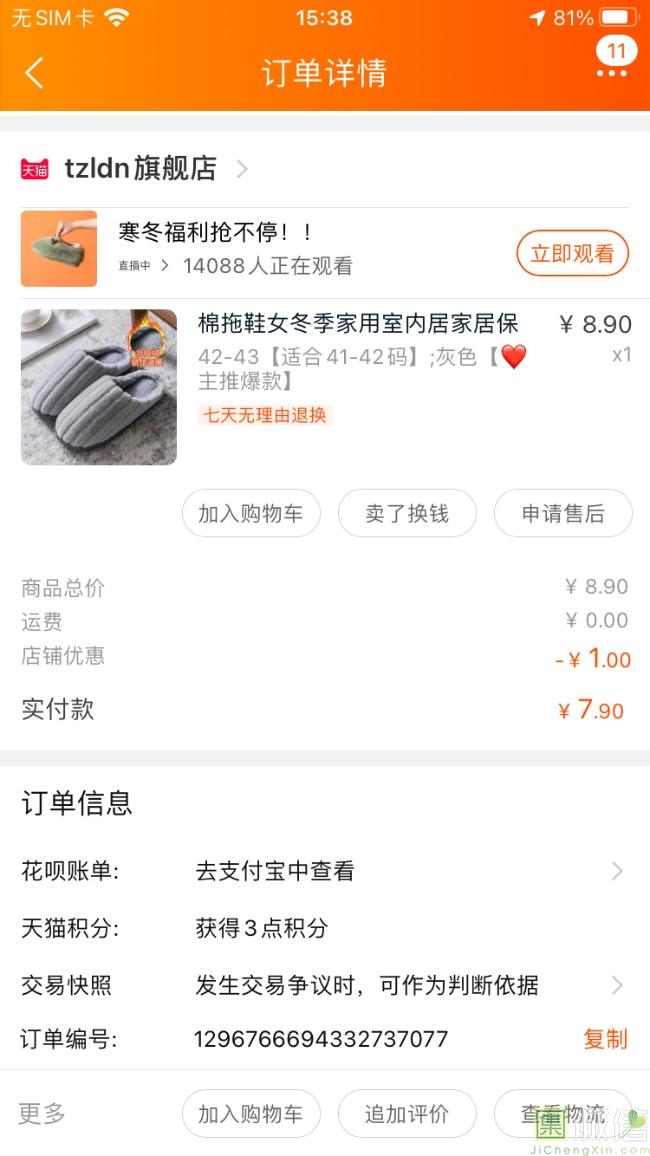
Task: Tap 查看物流 to view the logistics
Action: [563, 1114]
